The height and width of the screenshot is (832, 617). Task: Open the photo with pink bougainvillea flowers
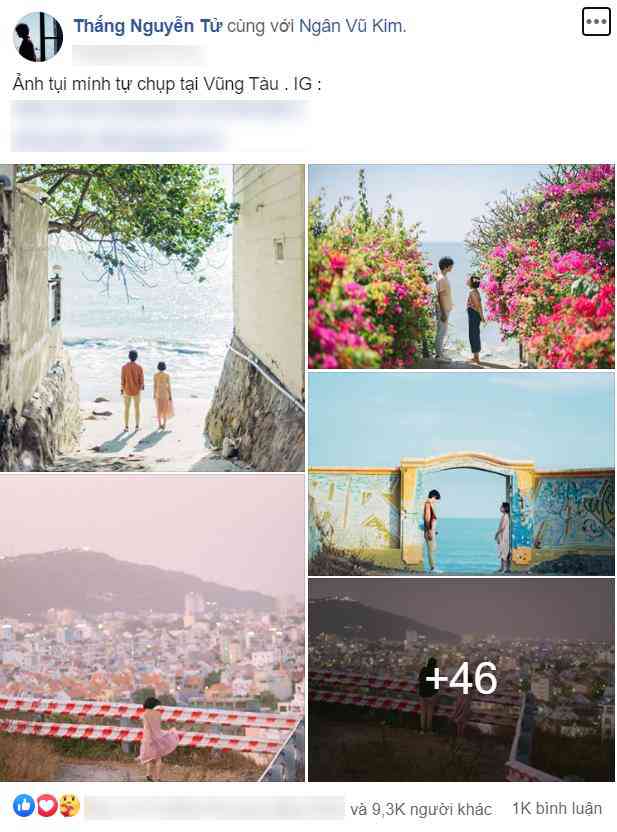461,266
